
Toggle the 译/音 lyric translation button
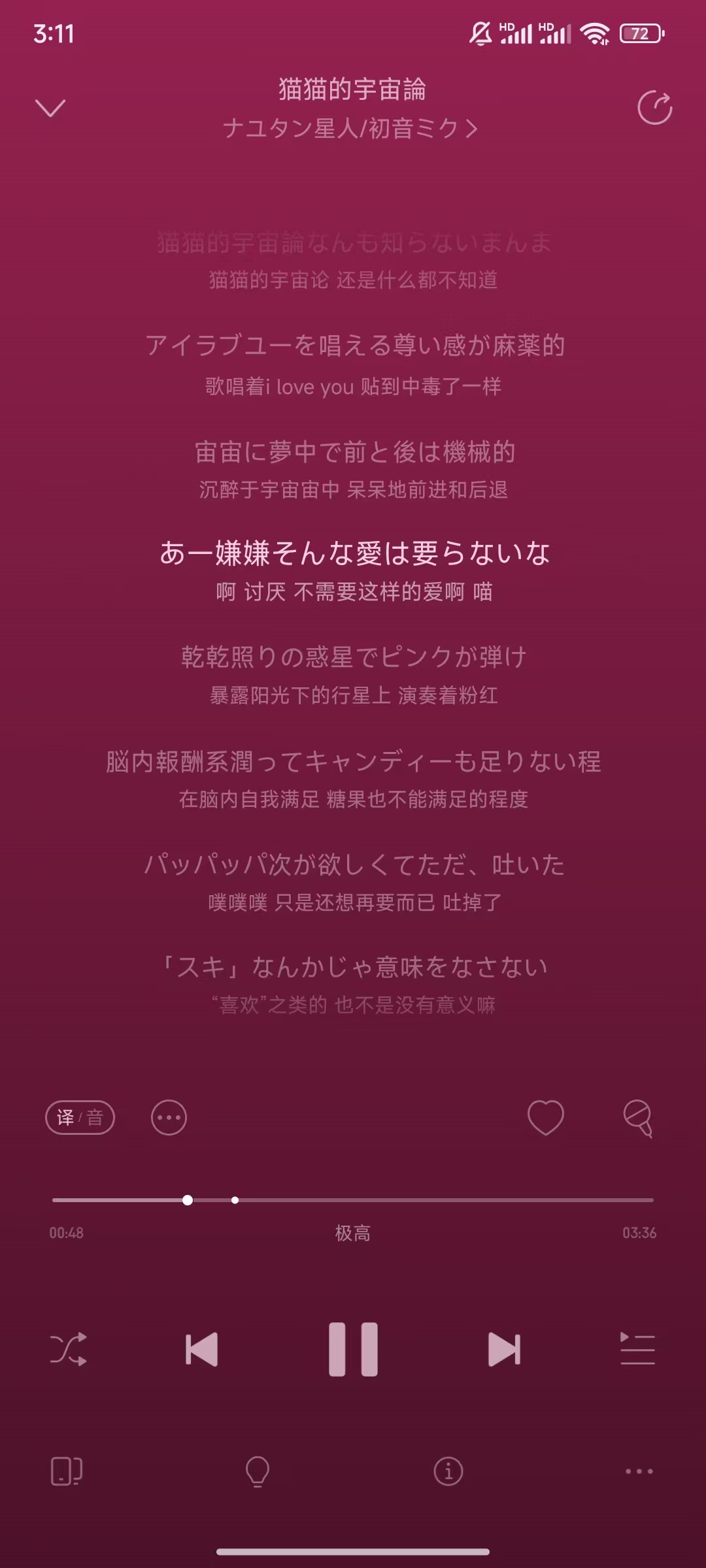80,1118
